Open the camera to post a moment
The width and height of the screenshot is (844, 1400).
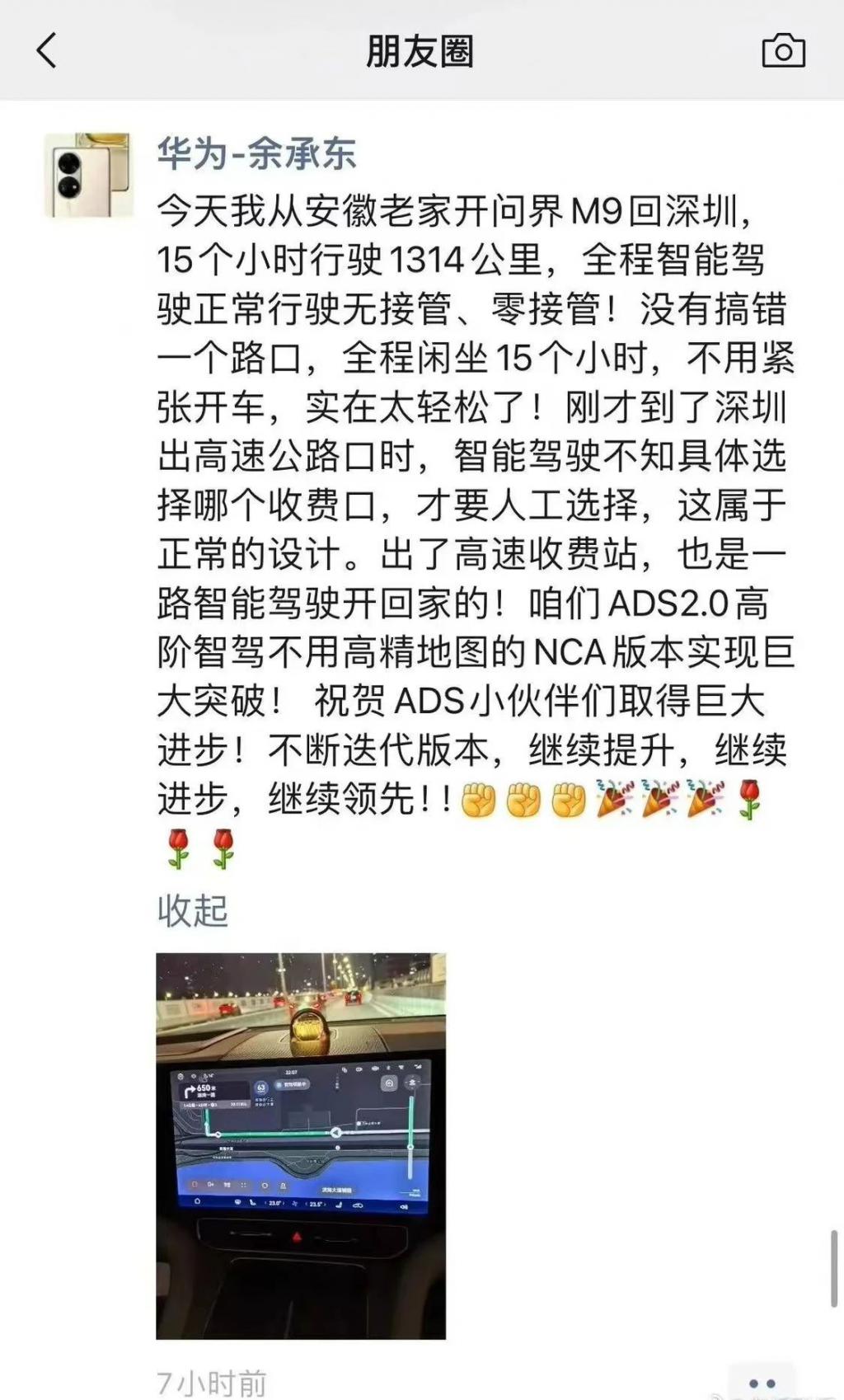[783, 51]
